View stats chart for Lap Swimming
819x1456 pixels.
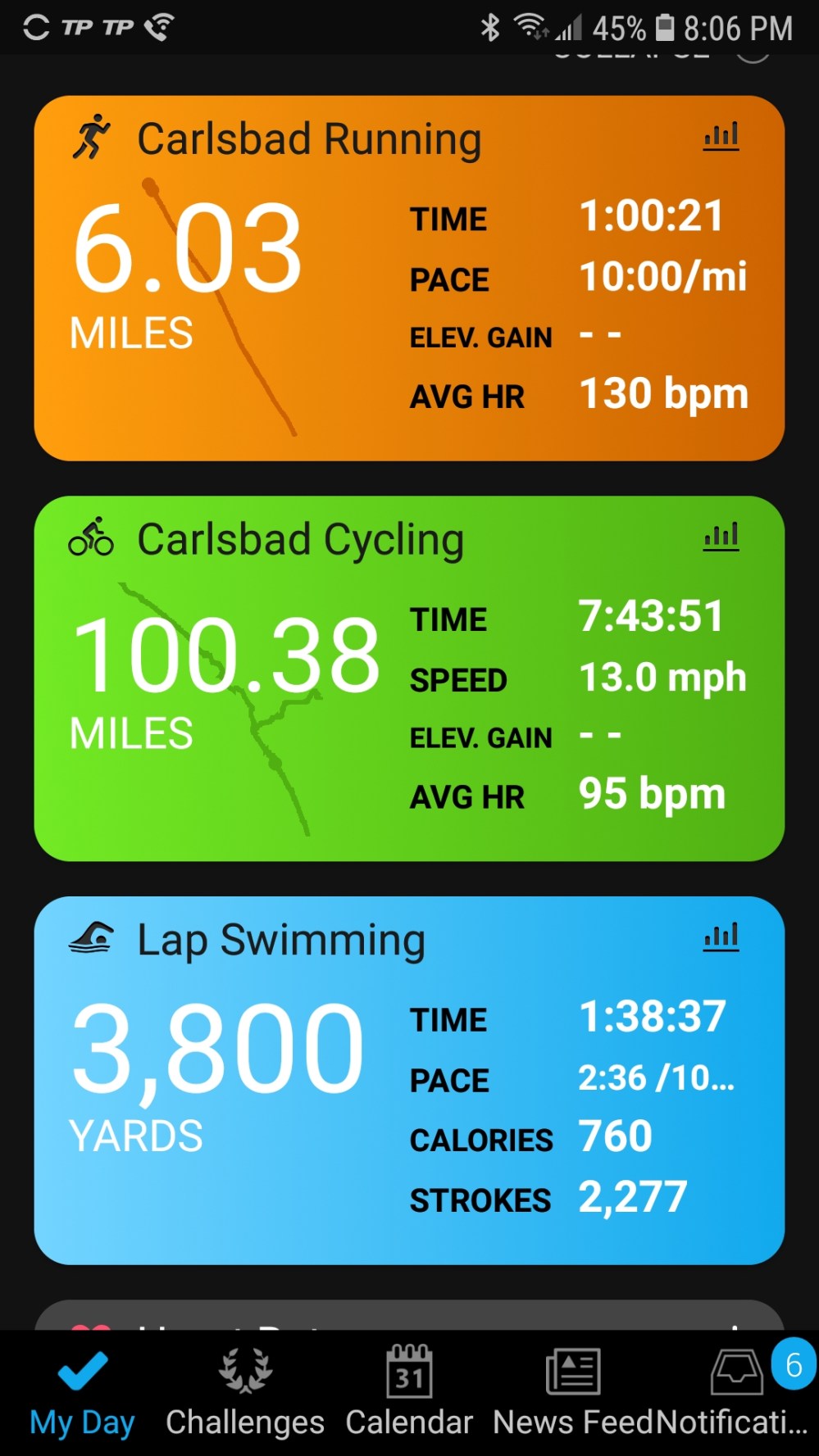tap(721, 937)
